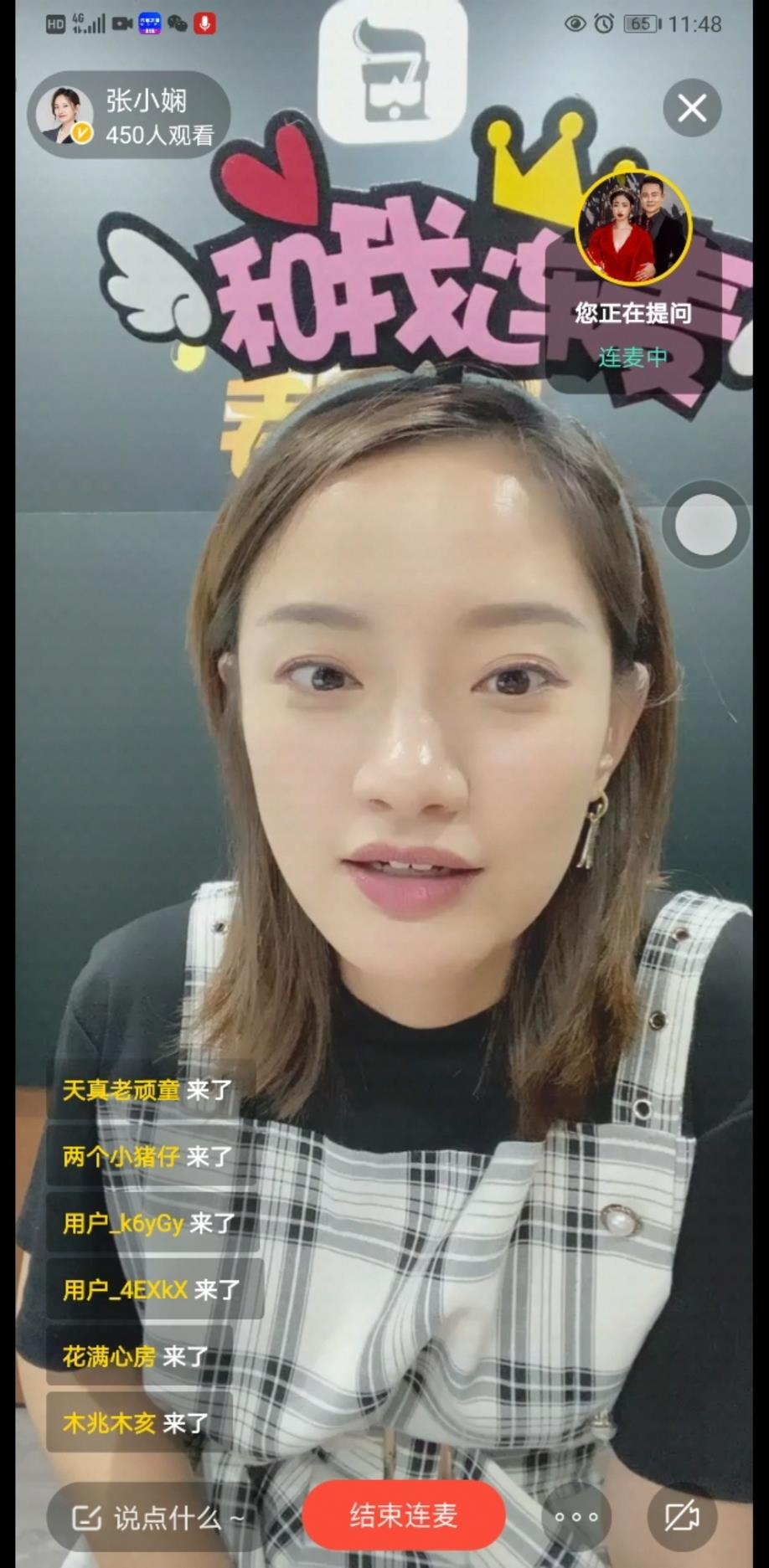
Task: Tap the 结束连麦 button
Action: pos(404,1514)
